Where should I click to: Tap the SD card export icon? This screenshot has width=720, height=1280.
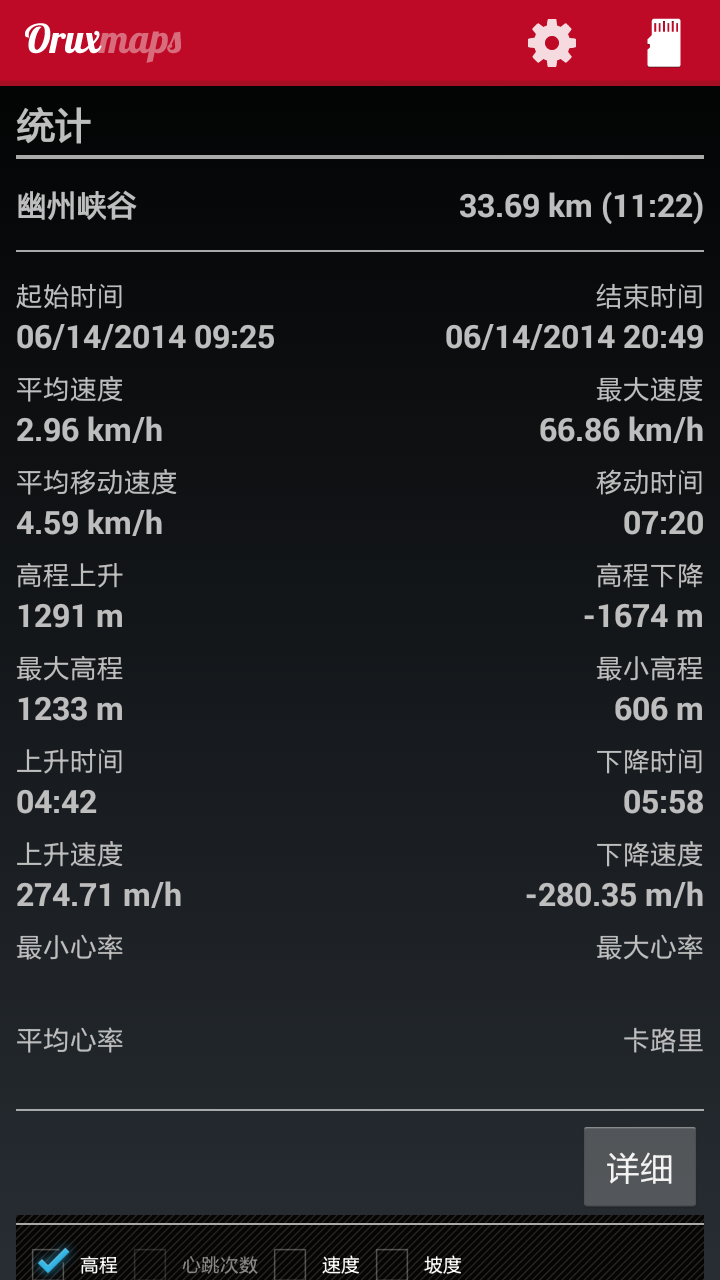(664, 43)
